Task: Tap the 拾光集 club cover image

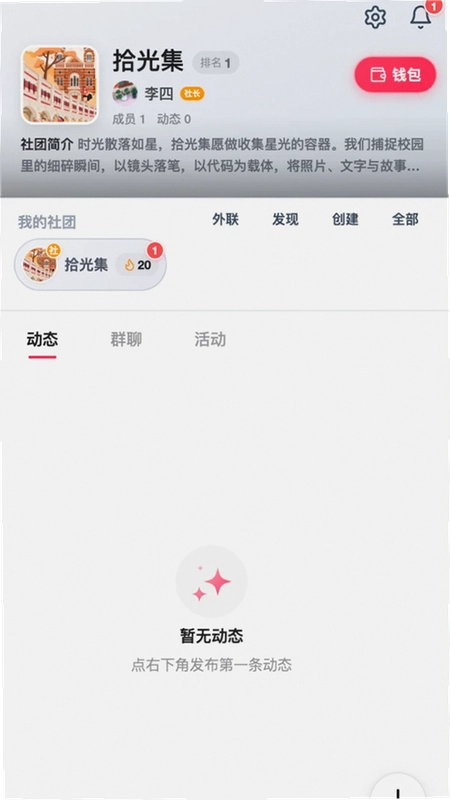Action: coord(60,85)
